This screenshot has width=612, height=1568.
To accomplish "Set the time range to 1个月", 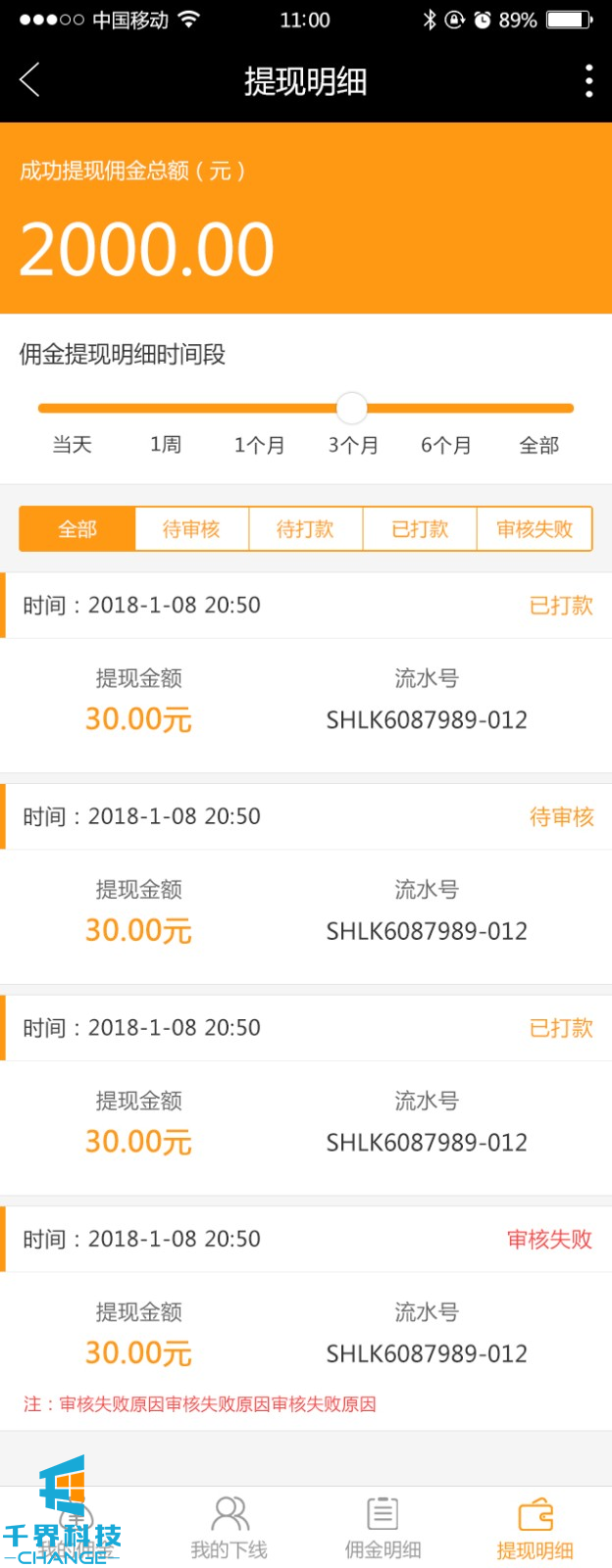I will tap(259, 445).
